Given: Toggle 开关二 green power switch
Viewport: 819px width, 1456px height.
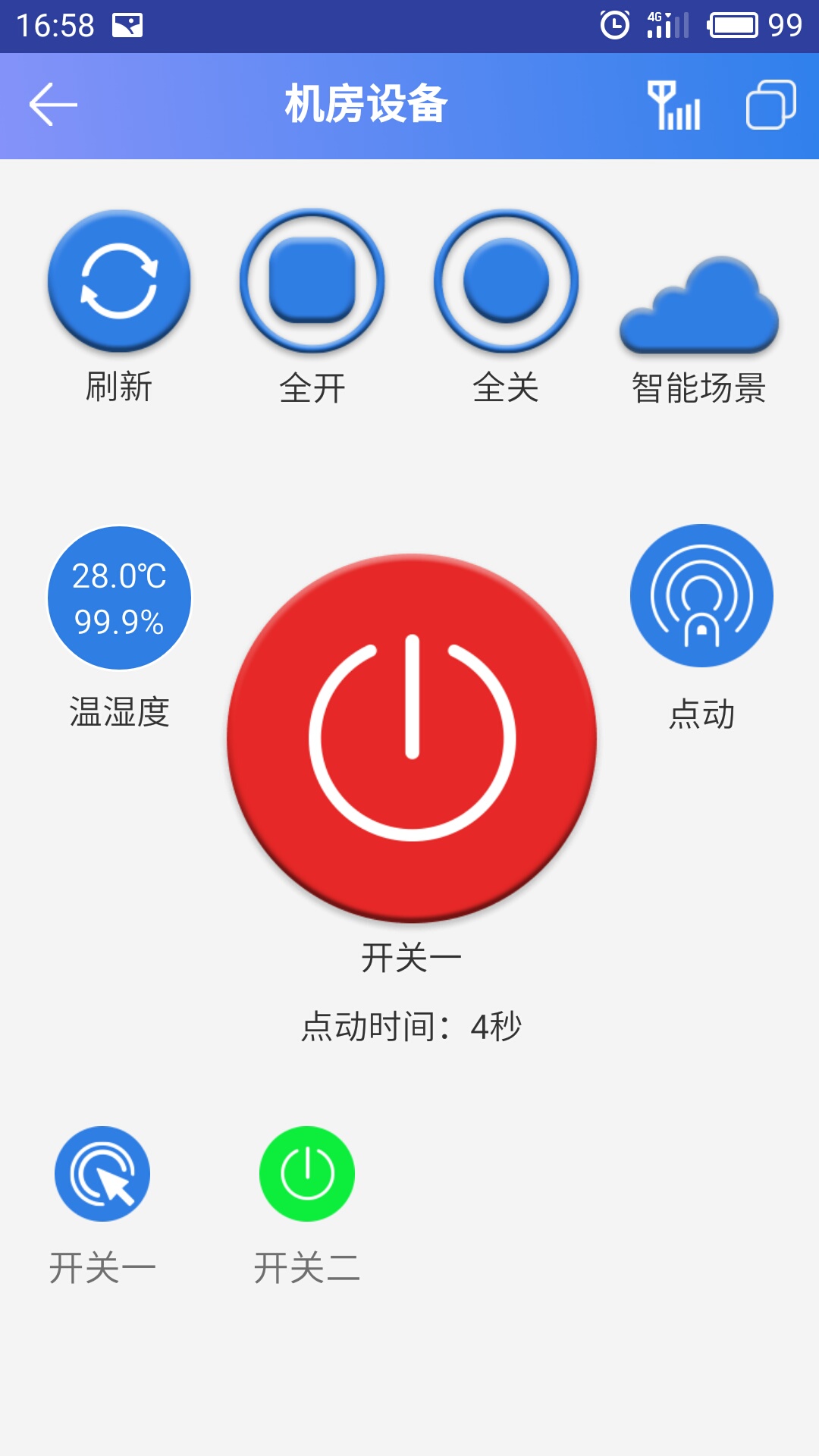Looking at the screenshot, I should pos(306,1173).
